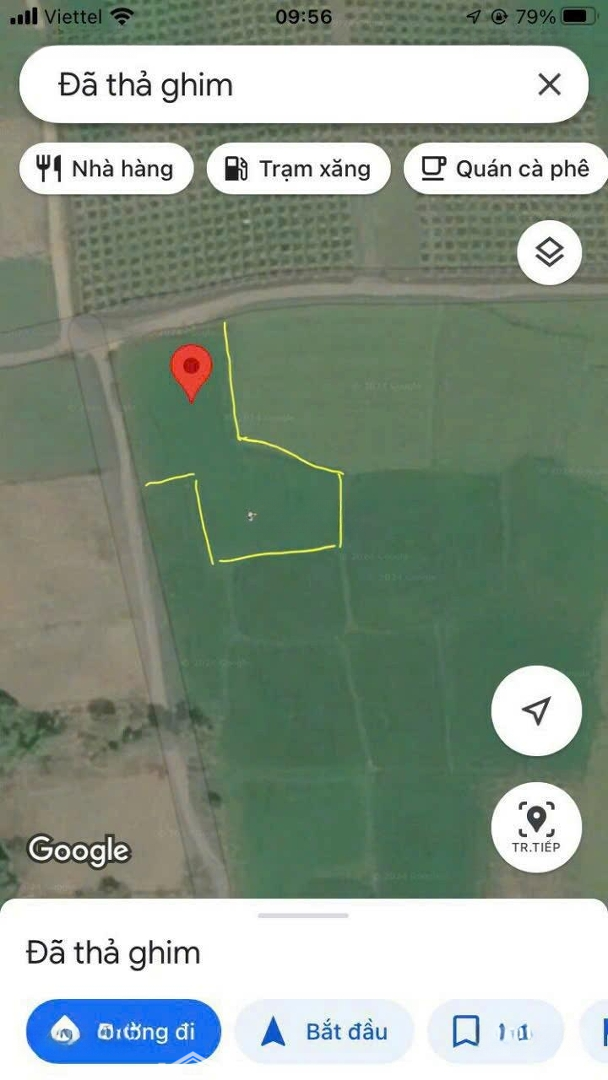
Task: Select the Nhà hàng chip
Action: point(107,169)
